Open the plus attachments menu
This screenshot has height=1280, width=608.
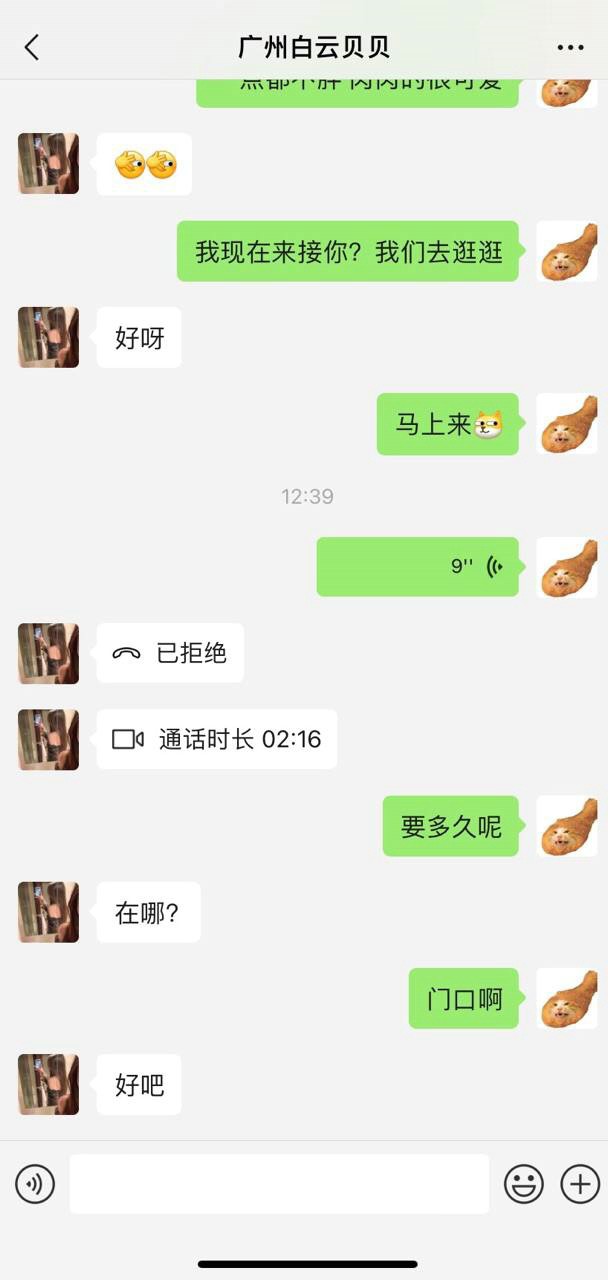point(580,1185)
